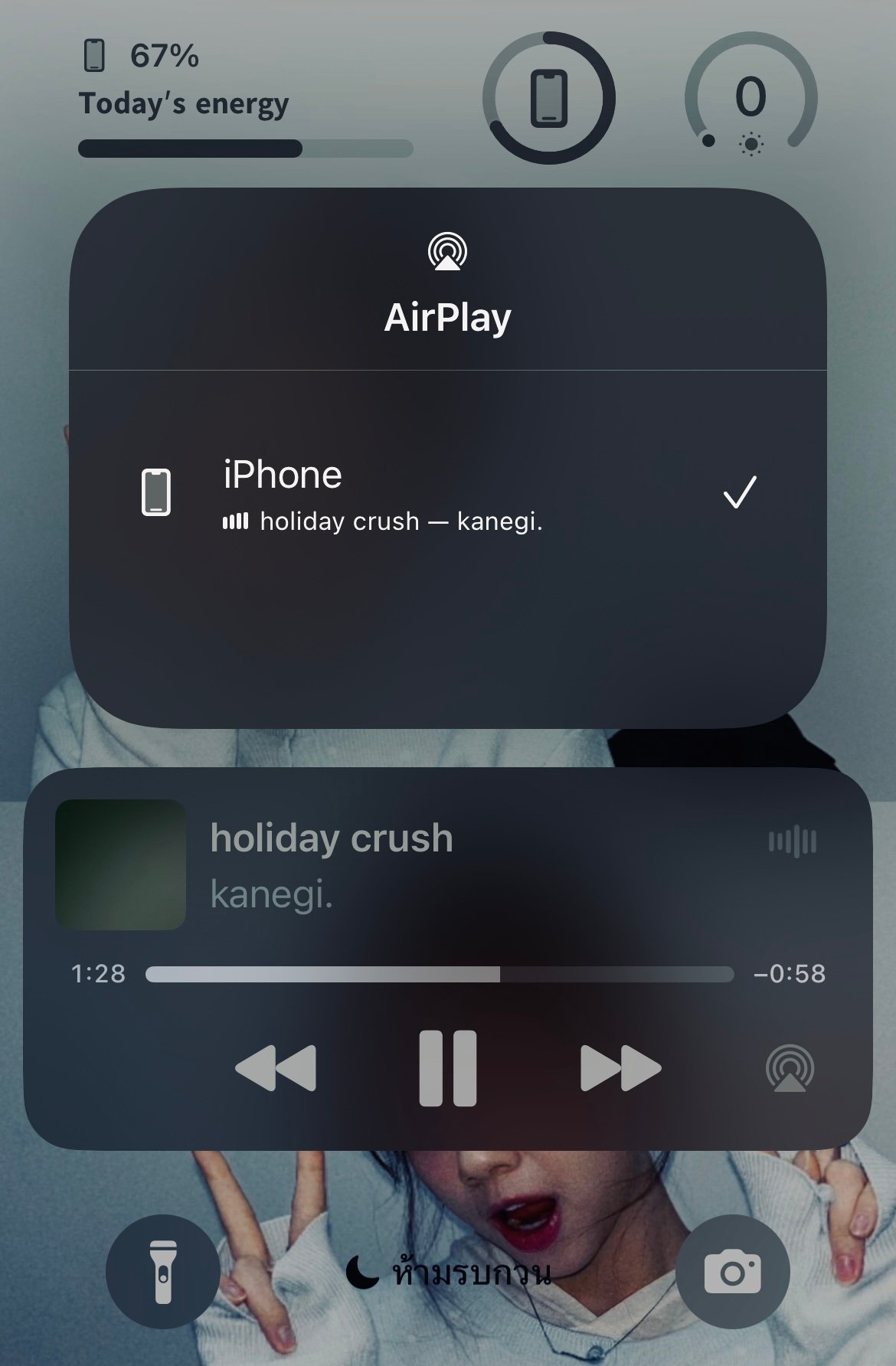This screenshot has height=1366, width=896.
Task: Tap the song progress bar
Action: coord(440,974)
